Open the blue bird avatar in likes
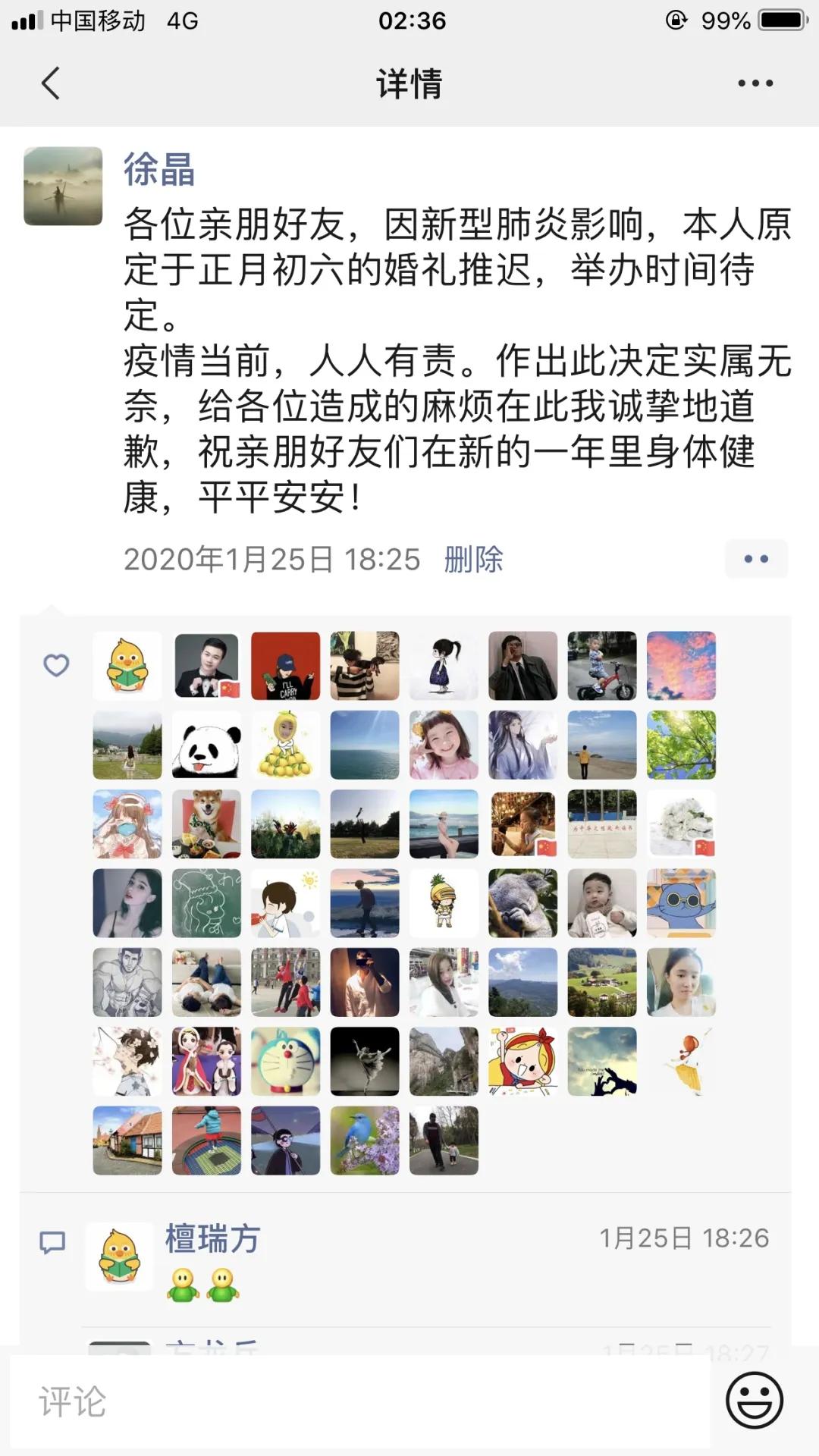 364,1140
